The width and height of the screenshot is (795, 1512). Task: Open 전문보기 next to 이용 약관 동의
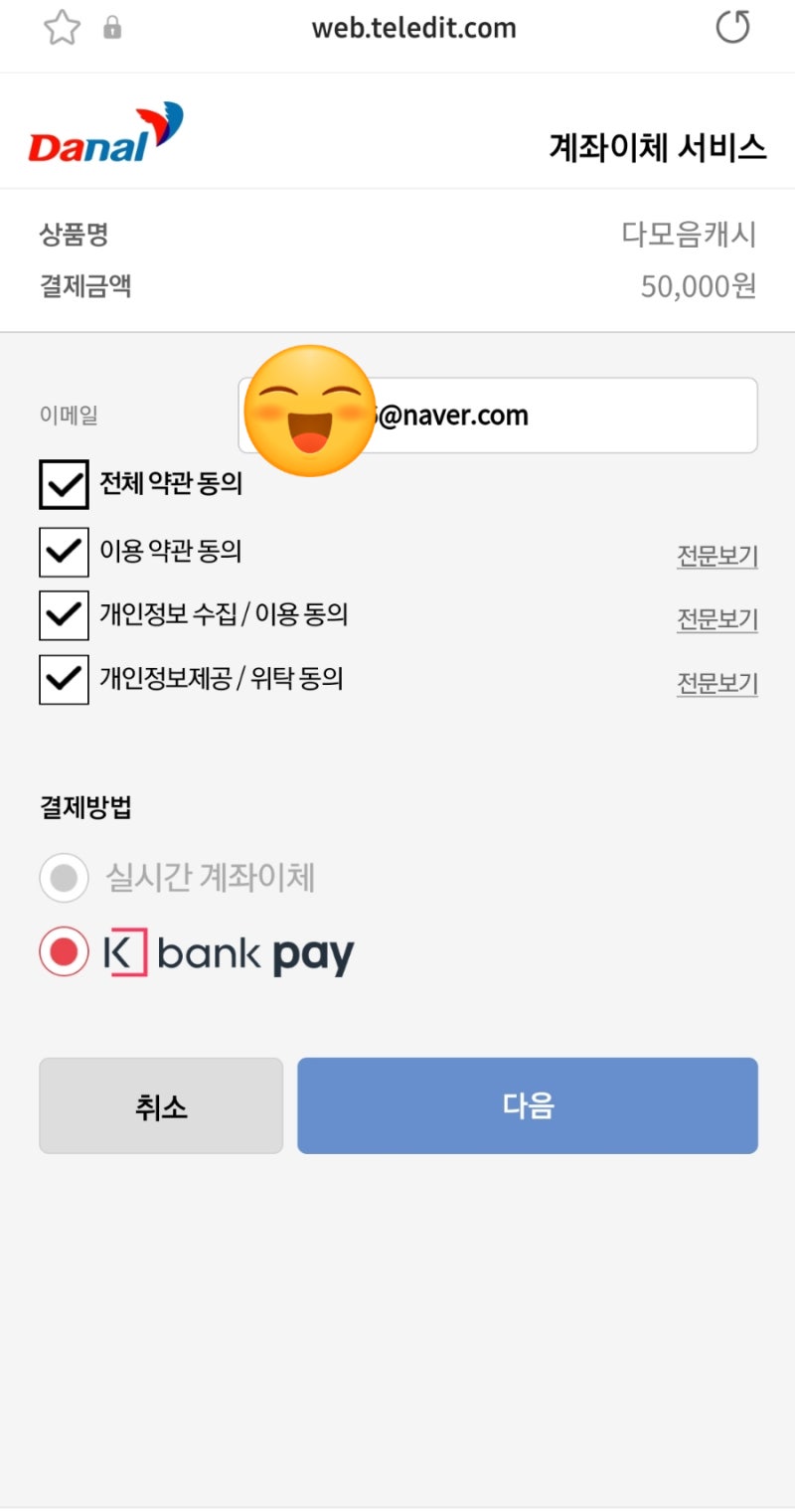point(717,553)
